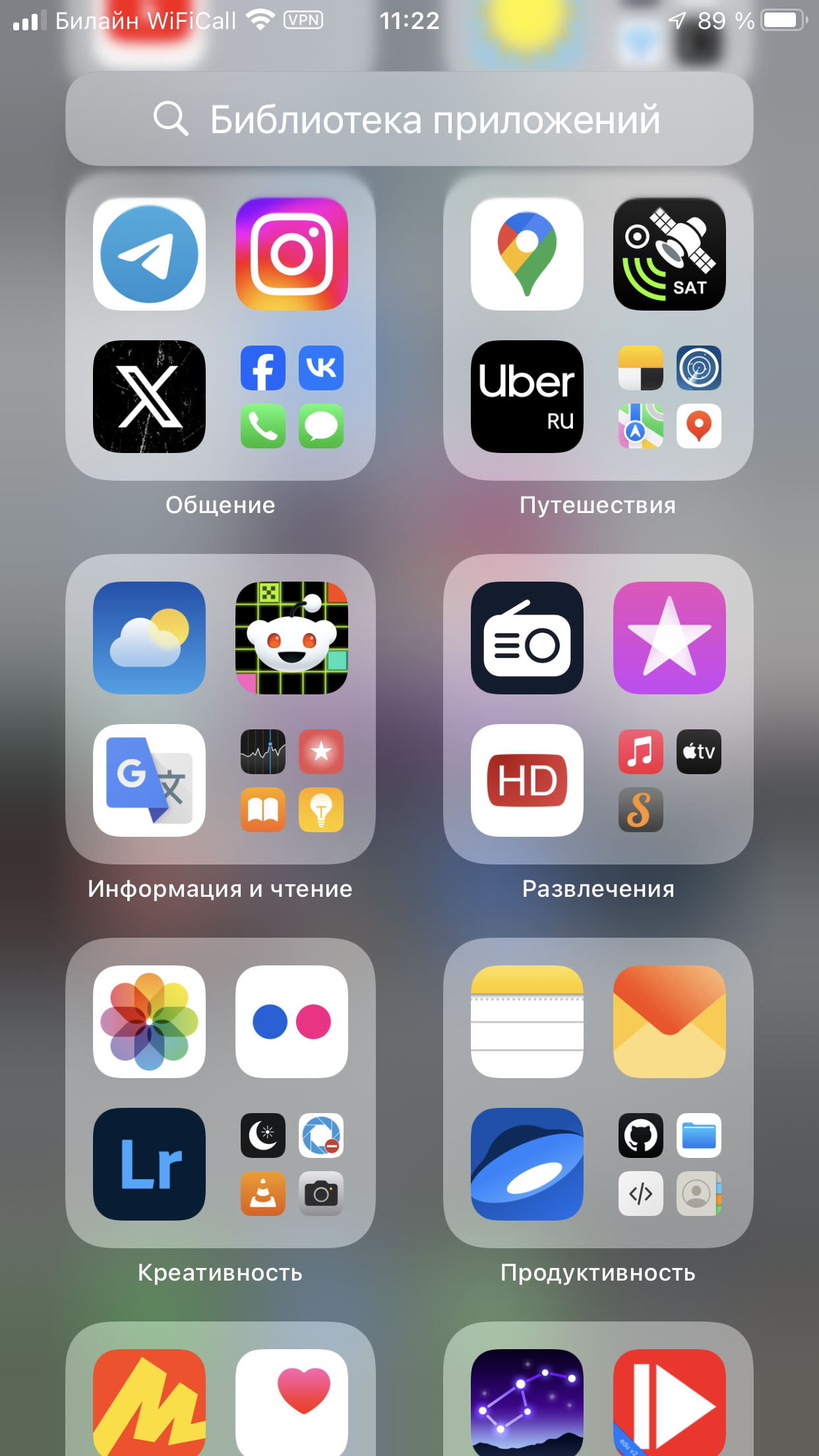Launch the Weather app
The height and width of the screenshot is (1456, 819).
(149, 638)
